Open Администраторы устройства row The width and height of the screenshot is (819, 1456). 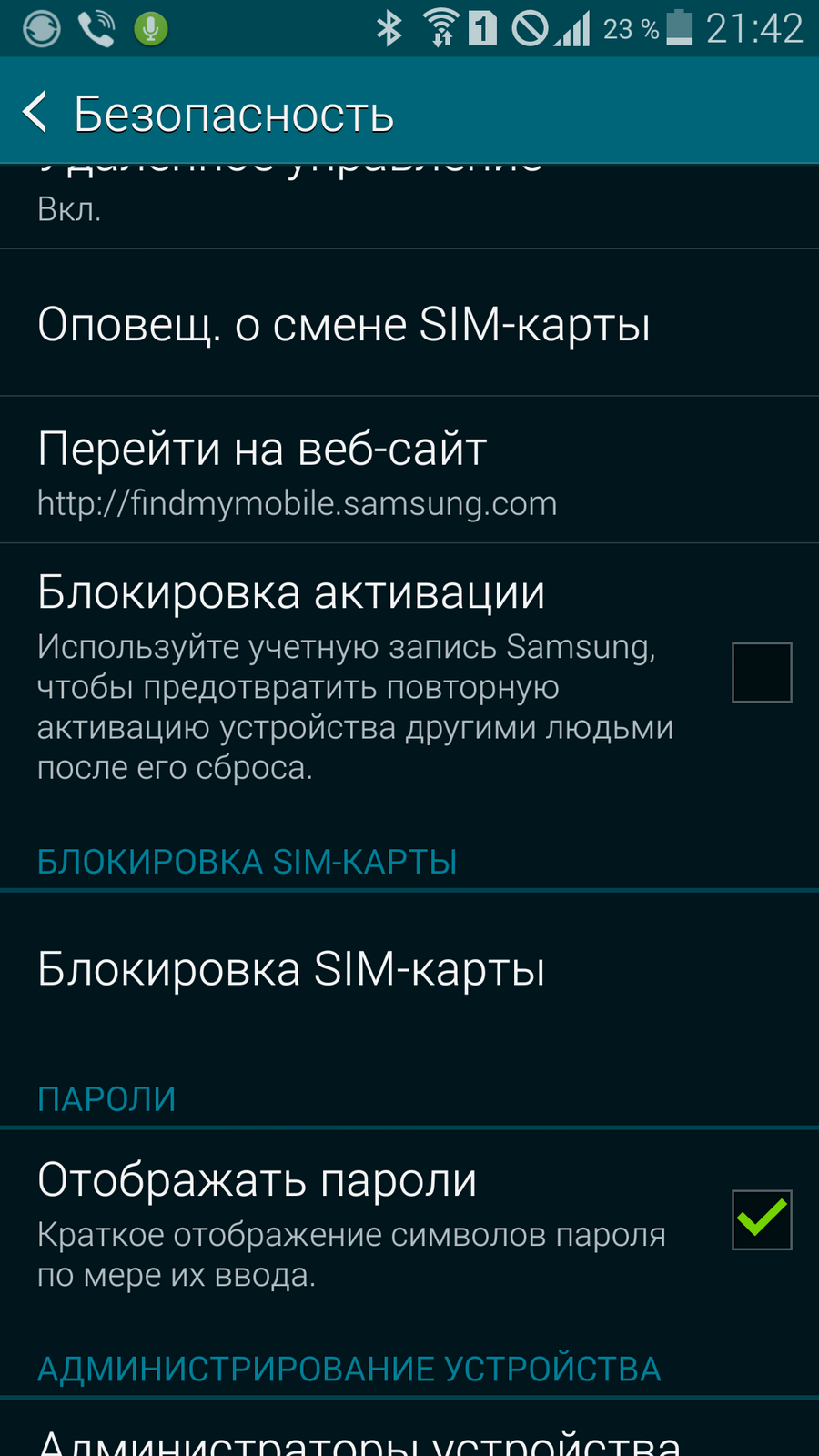(409, 1431)
